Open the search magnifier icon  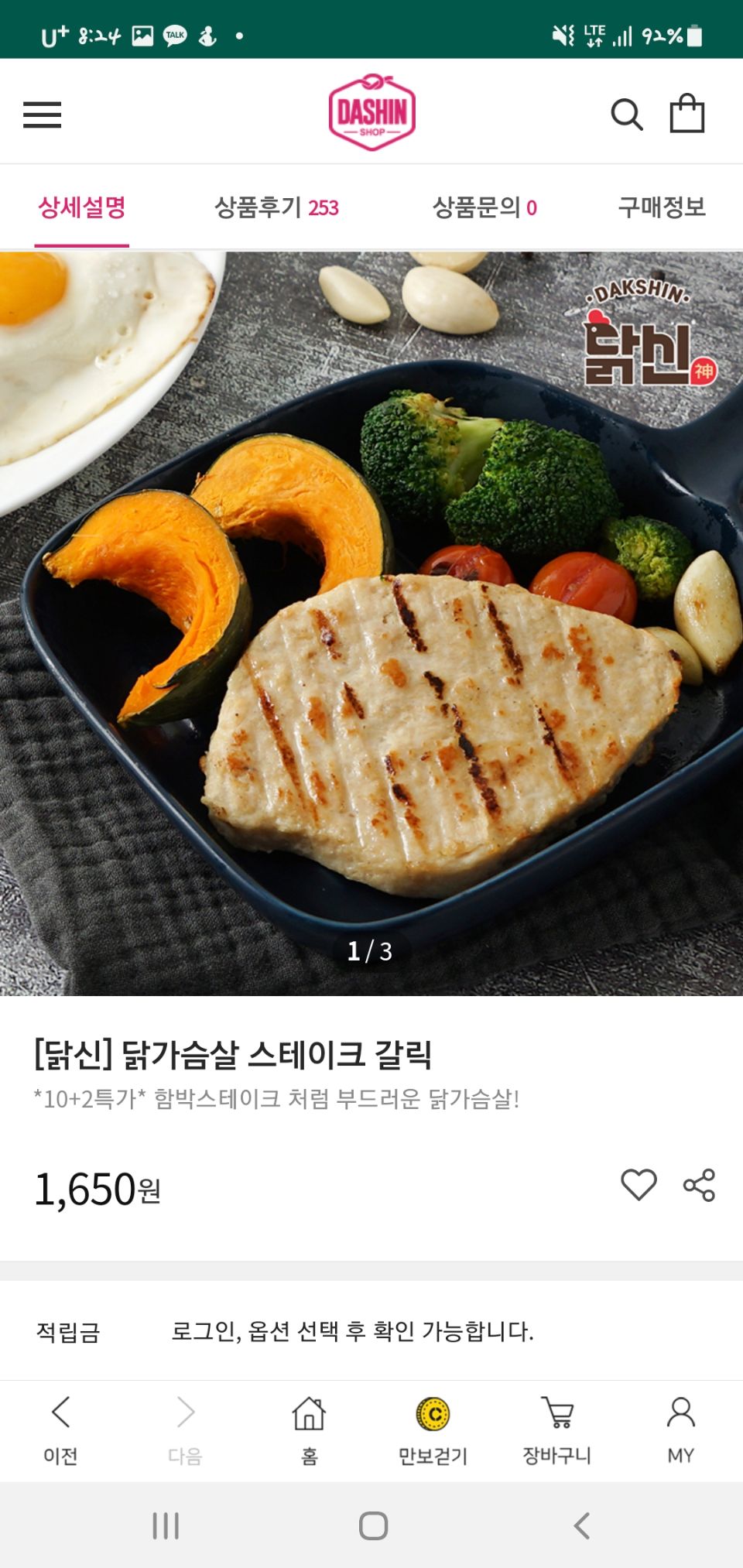coord(626,115)
